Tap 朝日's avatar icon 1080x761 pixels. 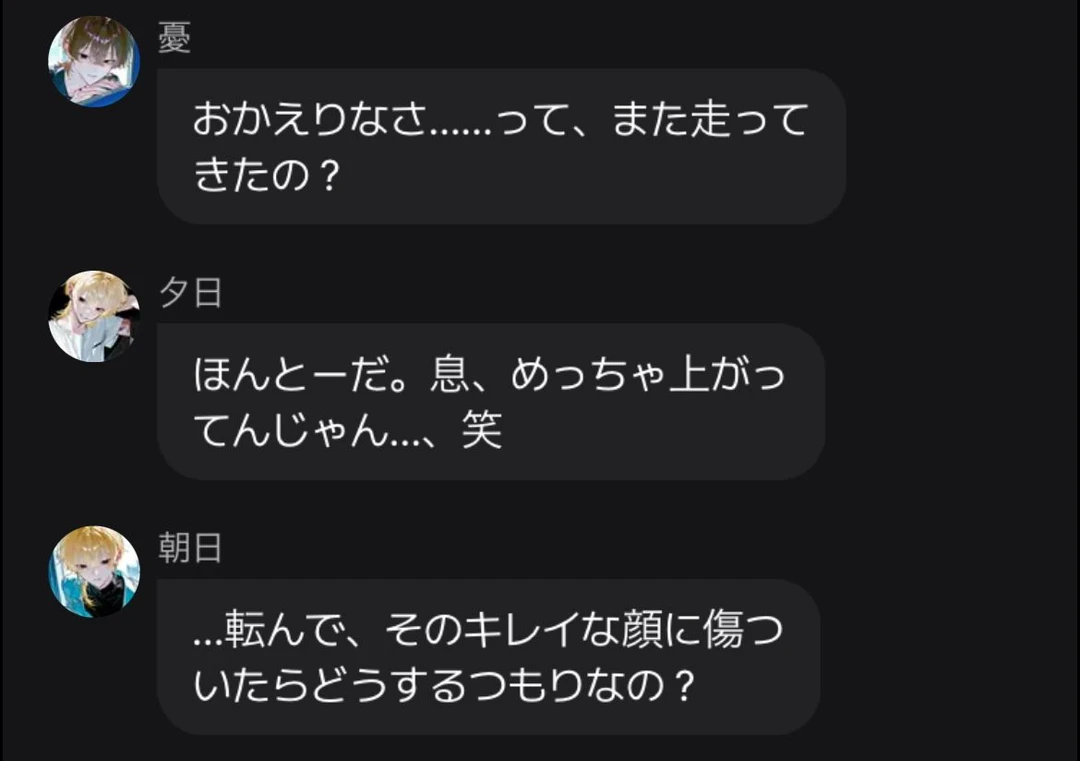pyautogui.click(x=94, y=572)
